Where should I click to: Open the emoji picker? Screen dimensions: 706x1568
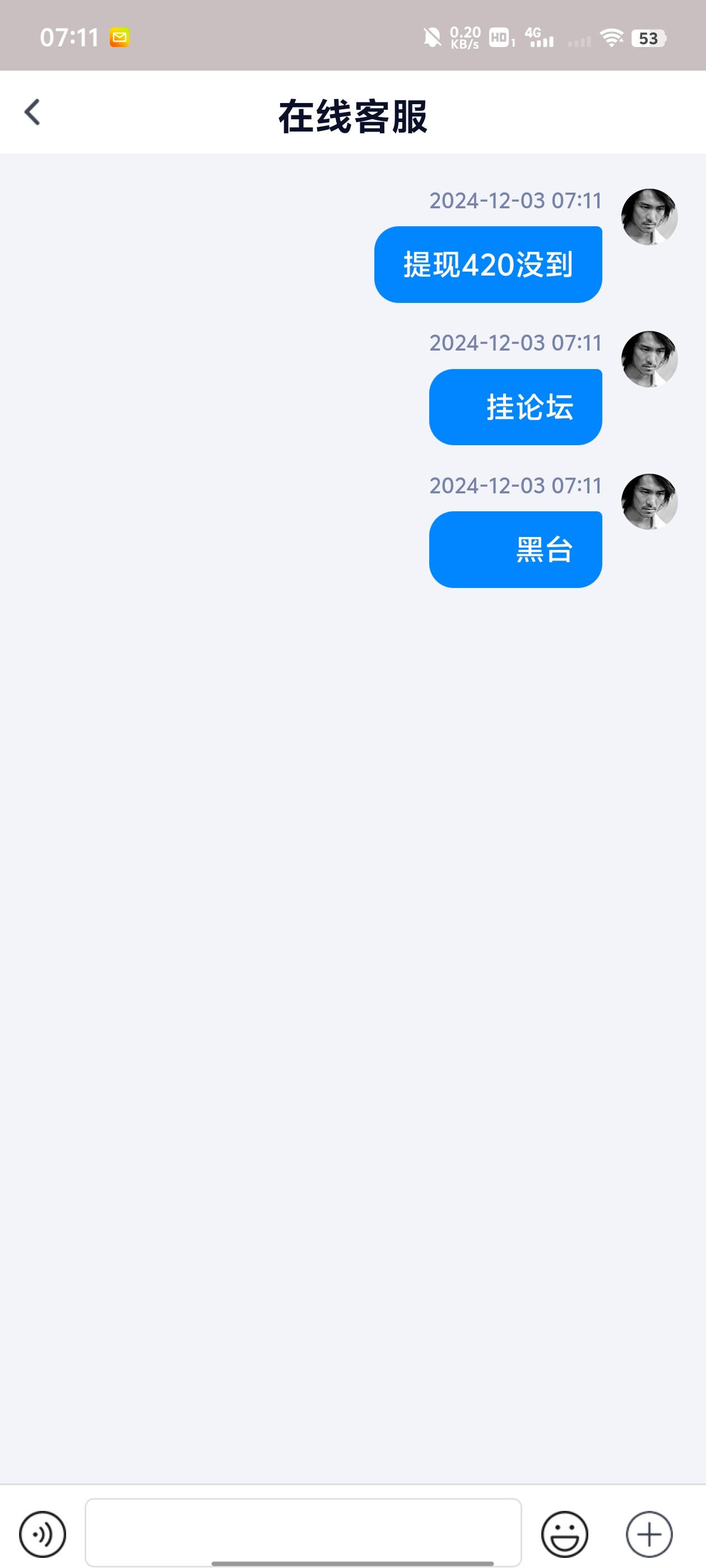pyautogui.click(x=564, y=1534)
